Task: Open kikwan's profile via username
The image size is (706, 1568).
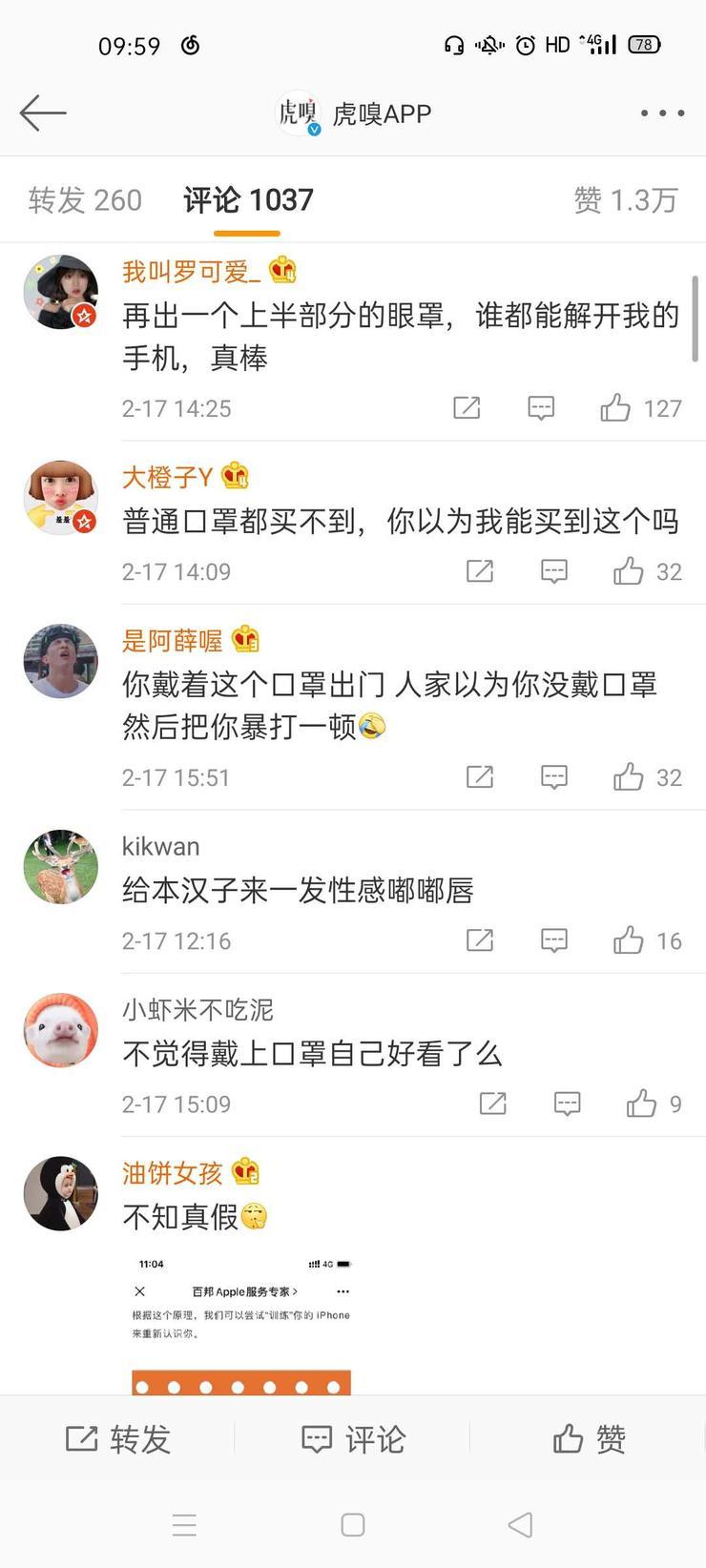Action: 160,845
